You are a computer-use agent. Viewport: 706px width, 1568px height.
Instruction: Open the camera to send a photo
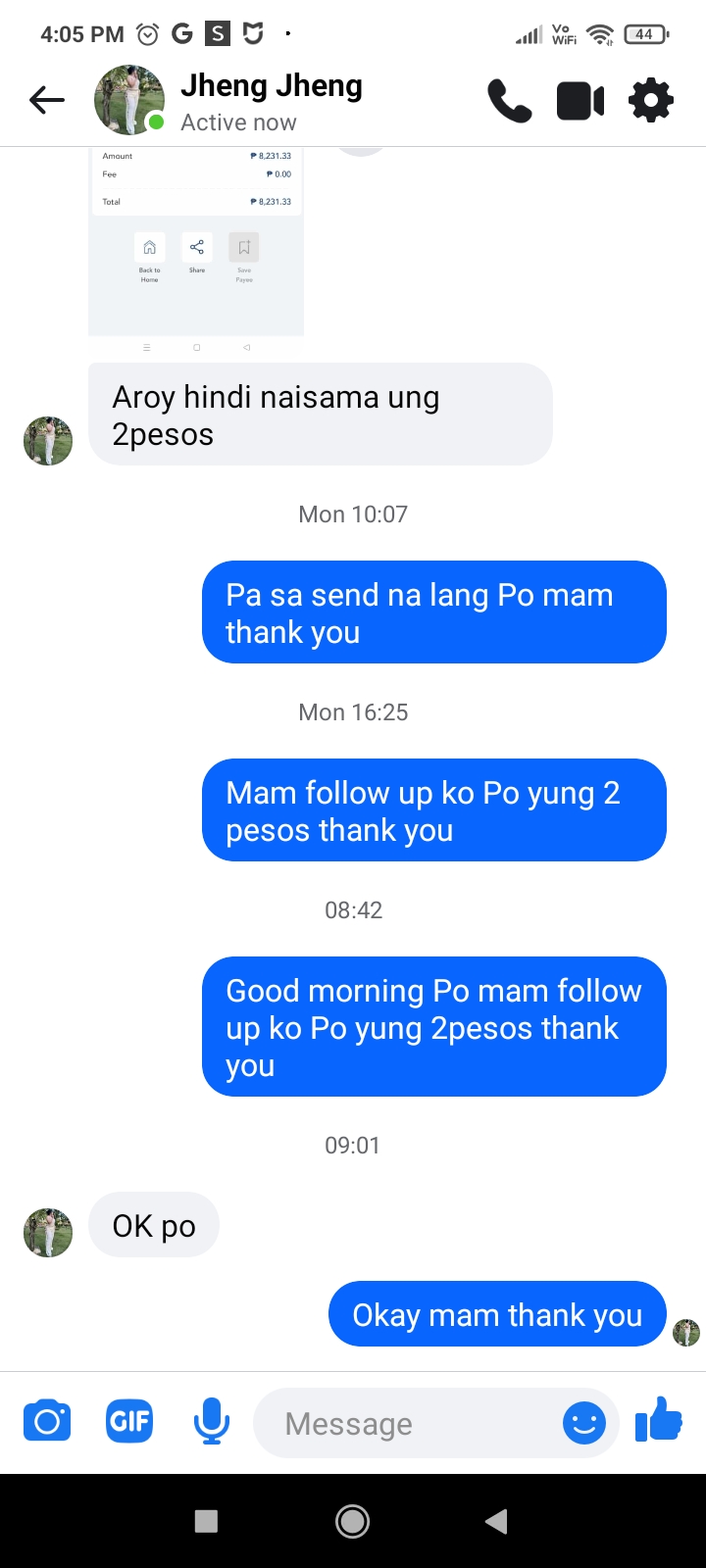47,1422
